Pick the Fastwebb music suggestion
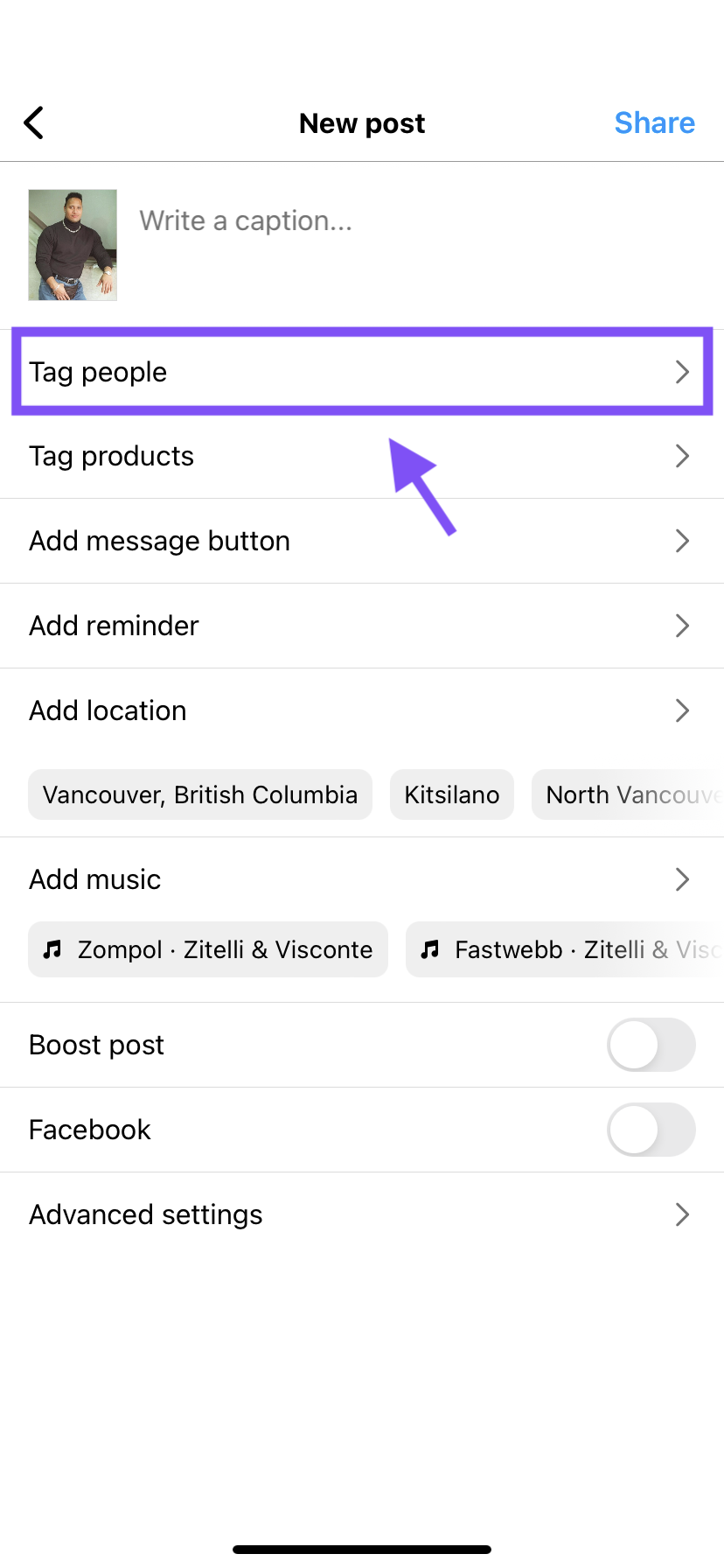The image size is (724, 1568). tap(565, 949)
